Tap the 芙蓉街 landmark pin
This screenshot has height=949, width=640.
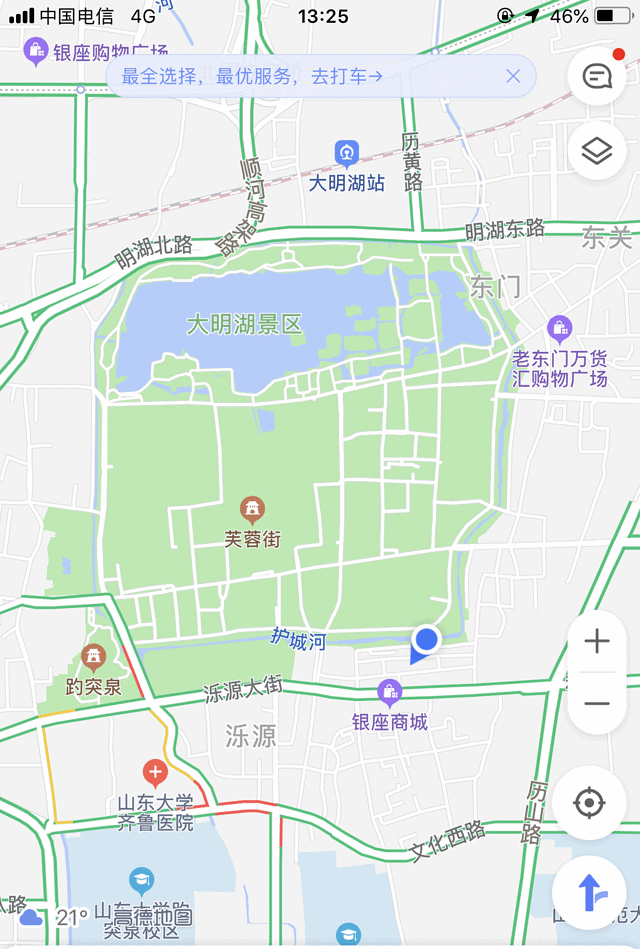(x=253, y=510)
